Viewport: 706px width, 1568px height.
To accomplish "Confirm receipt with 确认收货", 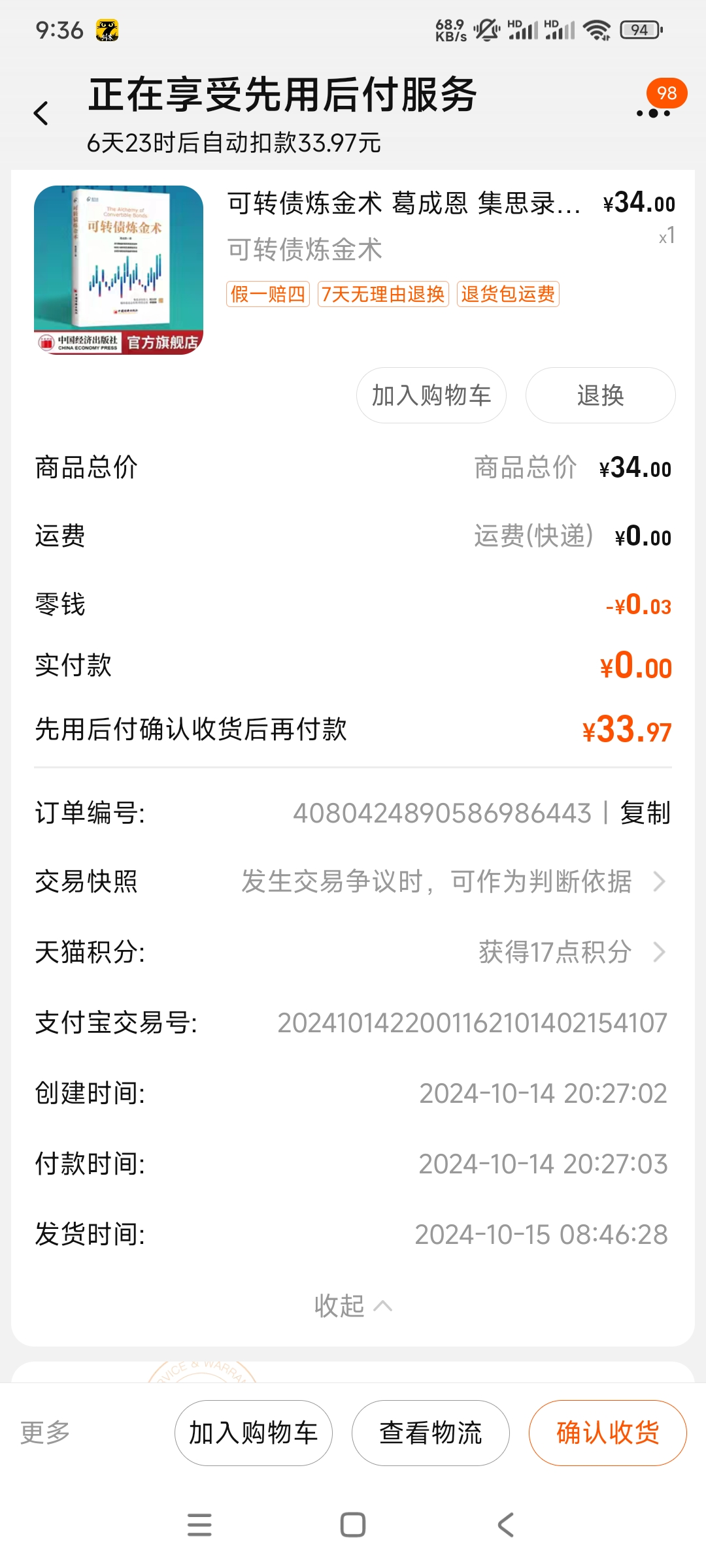I will [x=607, y=1433].
